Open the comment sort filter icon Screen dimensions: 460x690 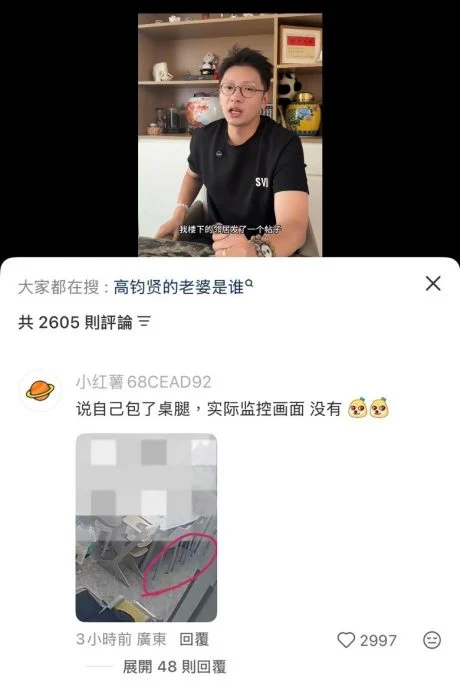(144, 322)
